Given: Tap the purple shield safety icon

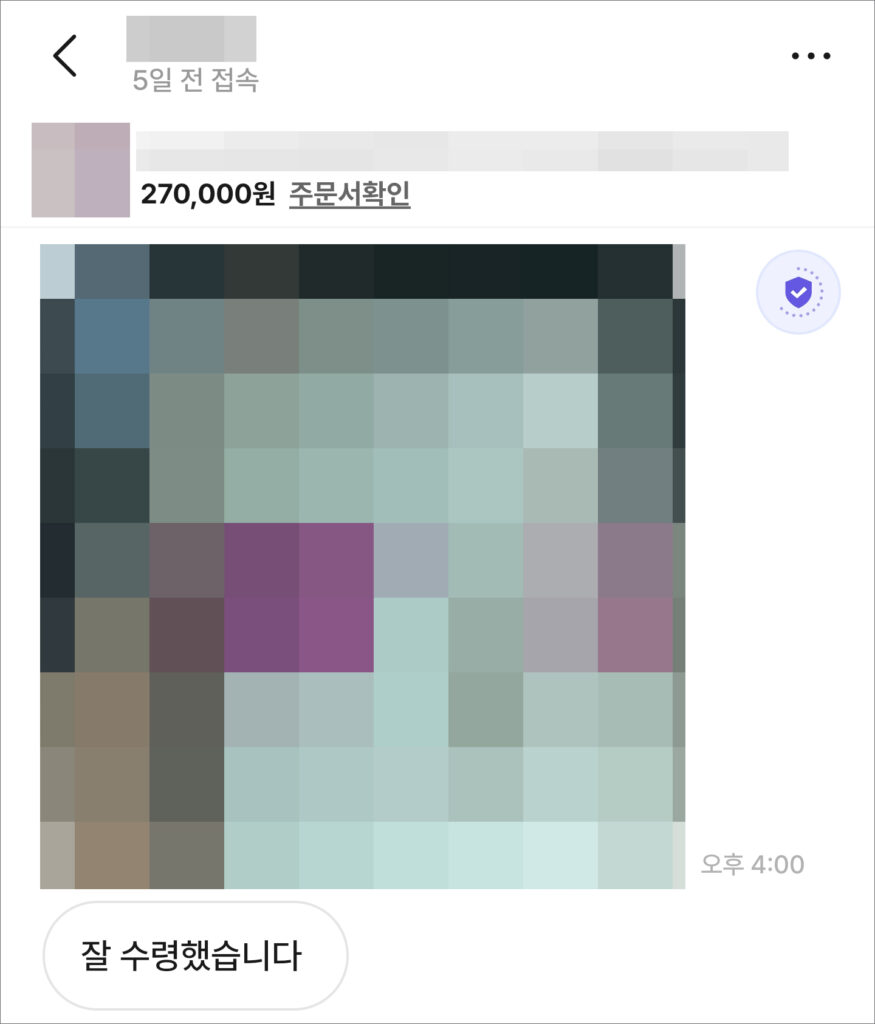Looking at the screenshot, I should [x=798, y=292].
